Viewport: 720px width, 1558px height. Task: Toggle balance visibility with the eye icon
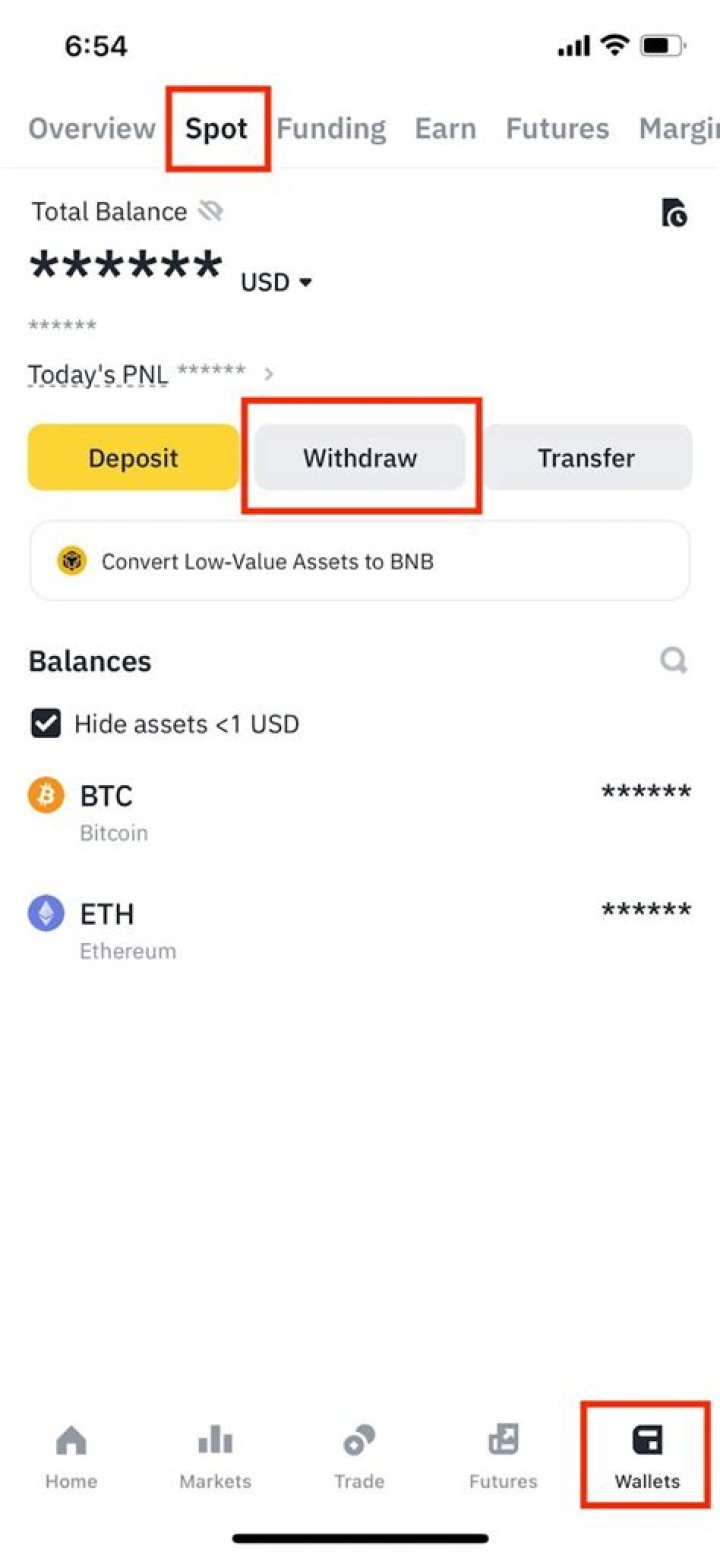211,211
